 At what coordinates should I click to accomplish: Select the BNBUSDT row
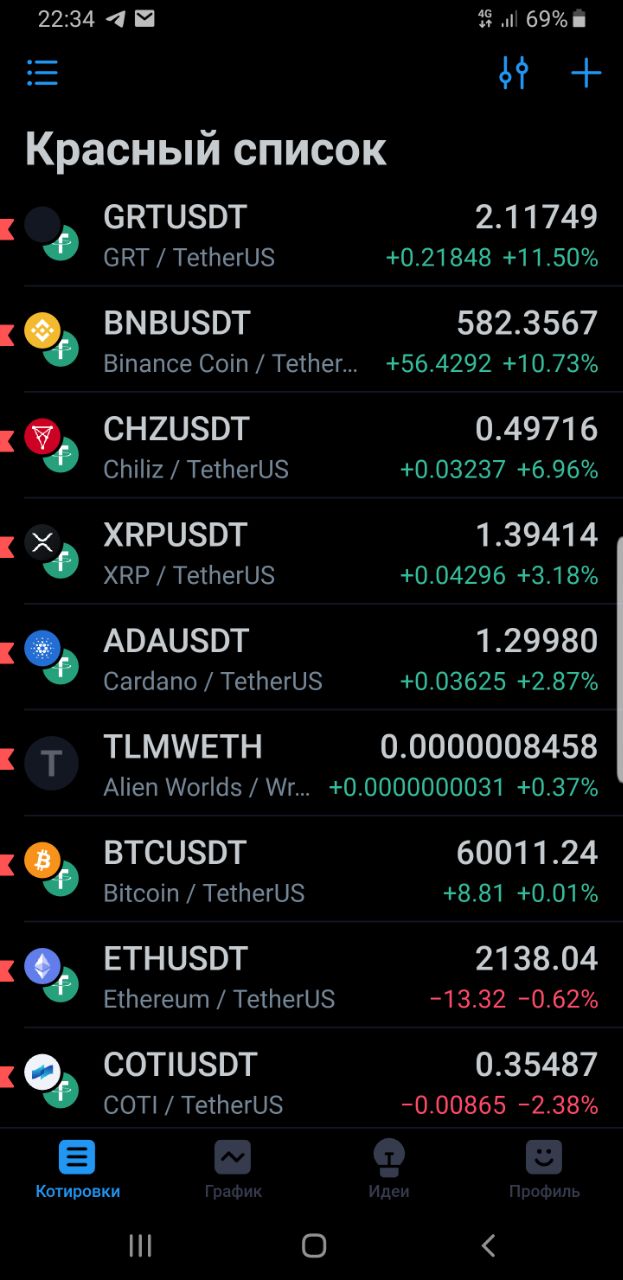(311, 341)
